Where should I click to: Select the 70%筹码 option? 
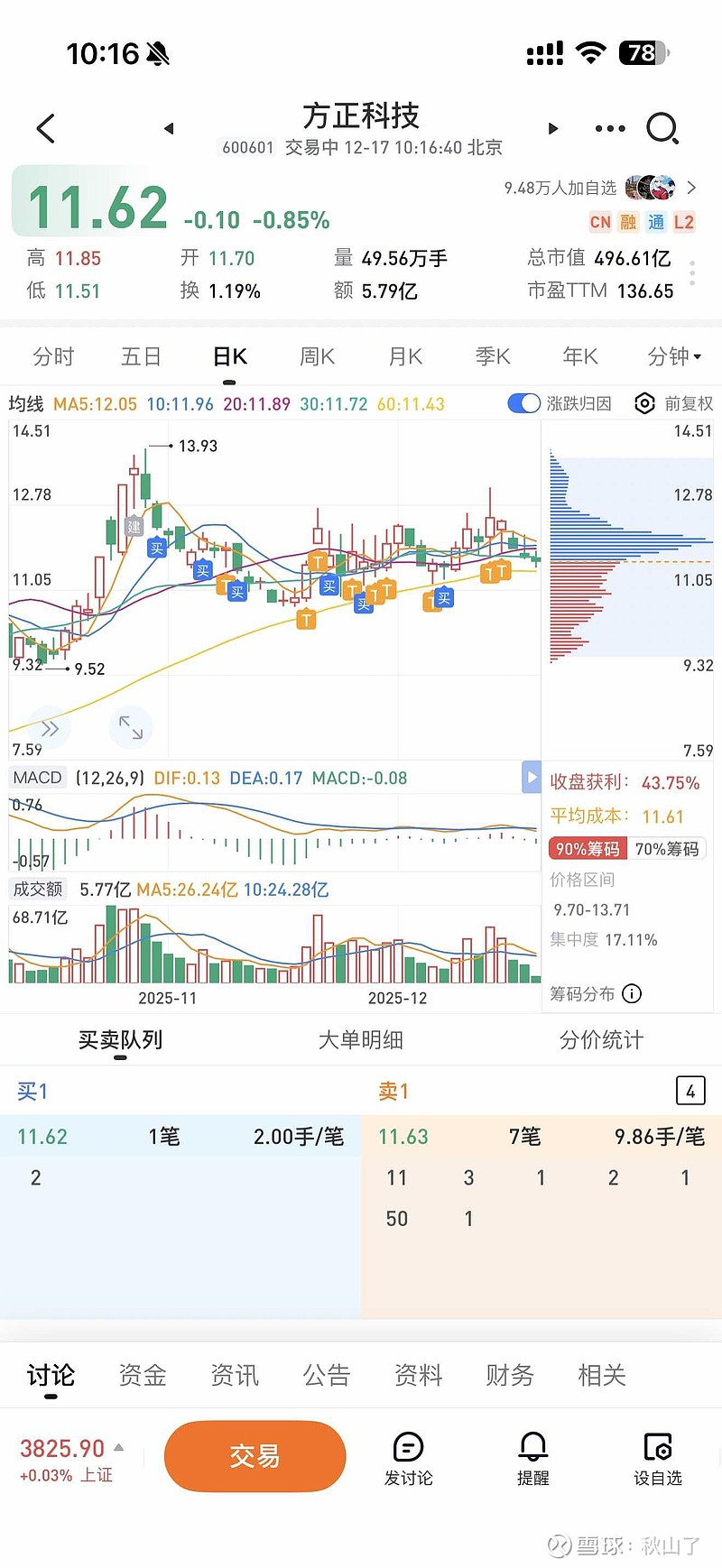pyautogui.click(x=667, y=849)
